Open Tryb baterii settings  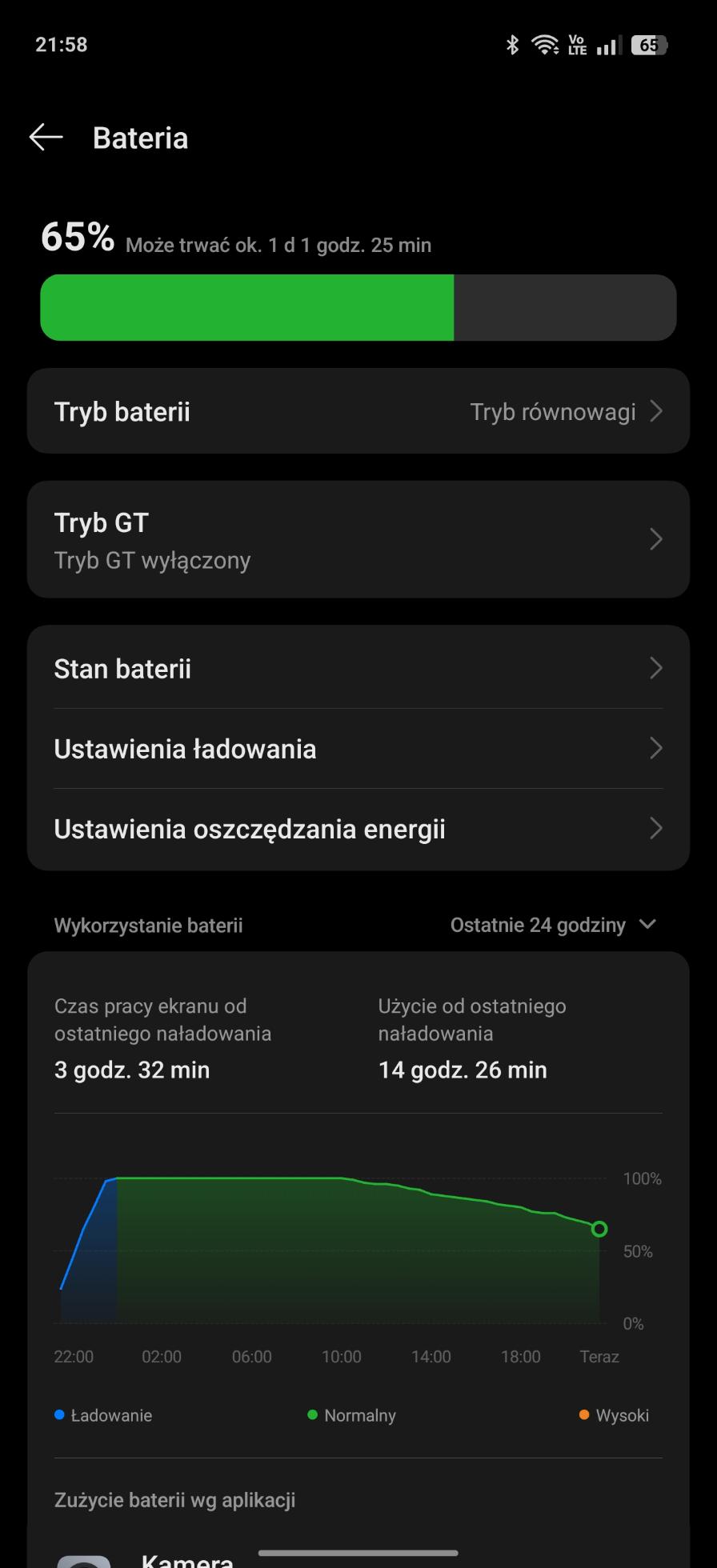[358, 411]
